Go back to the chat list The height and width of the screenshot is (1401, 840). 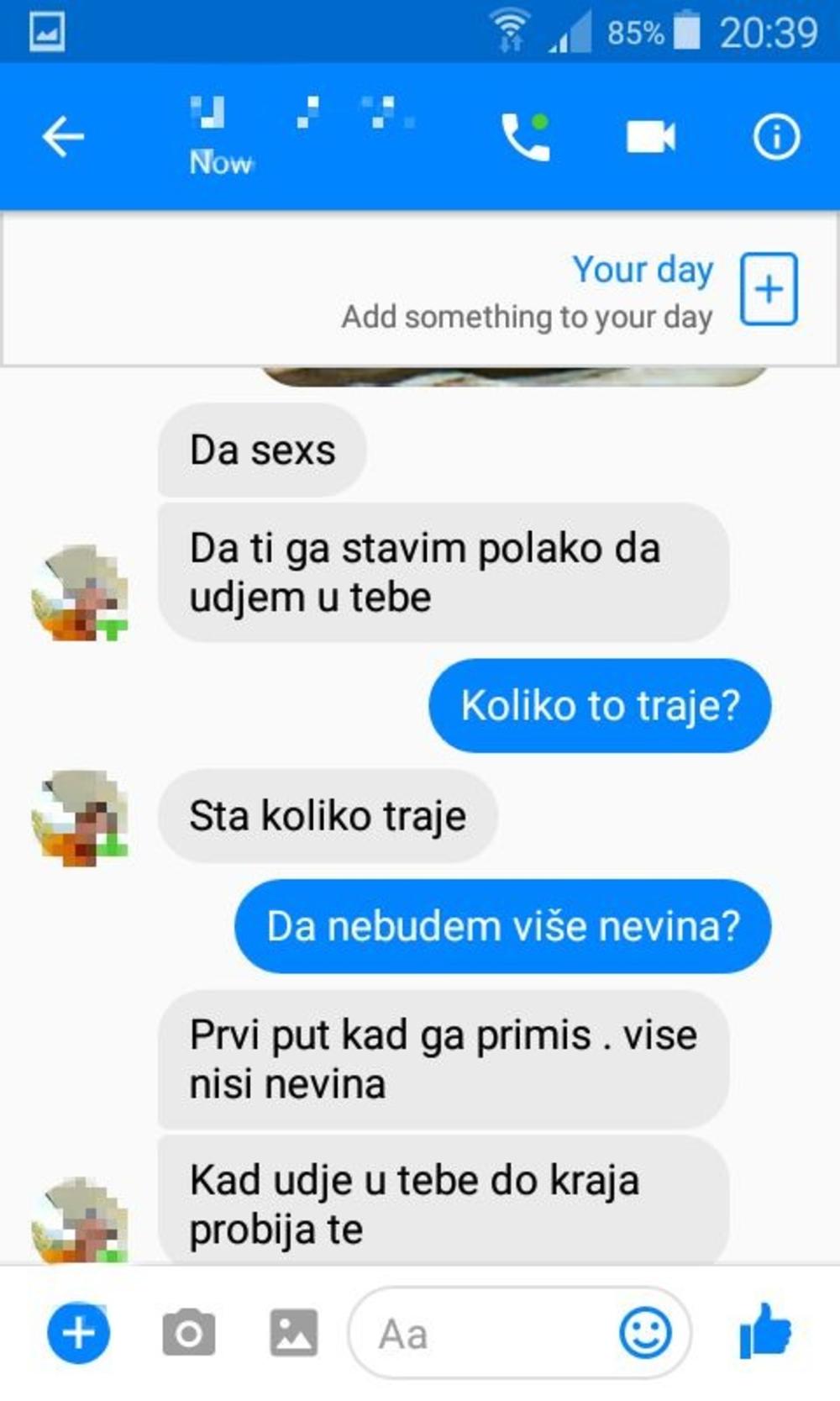[62, 135]
